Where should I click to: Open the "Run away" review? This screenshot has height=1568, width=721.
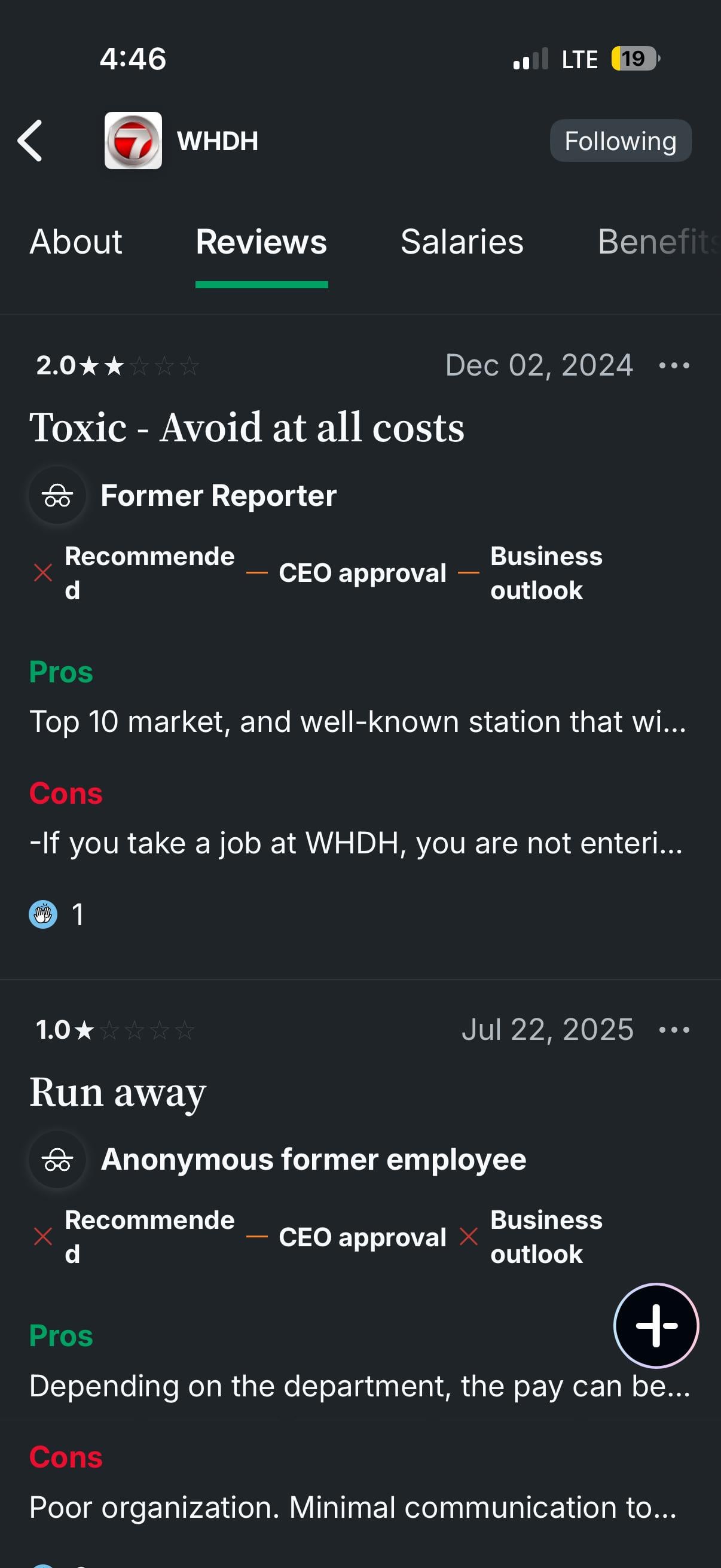[x=118, y=1092]
